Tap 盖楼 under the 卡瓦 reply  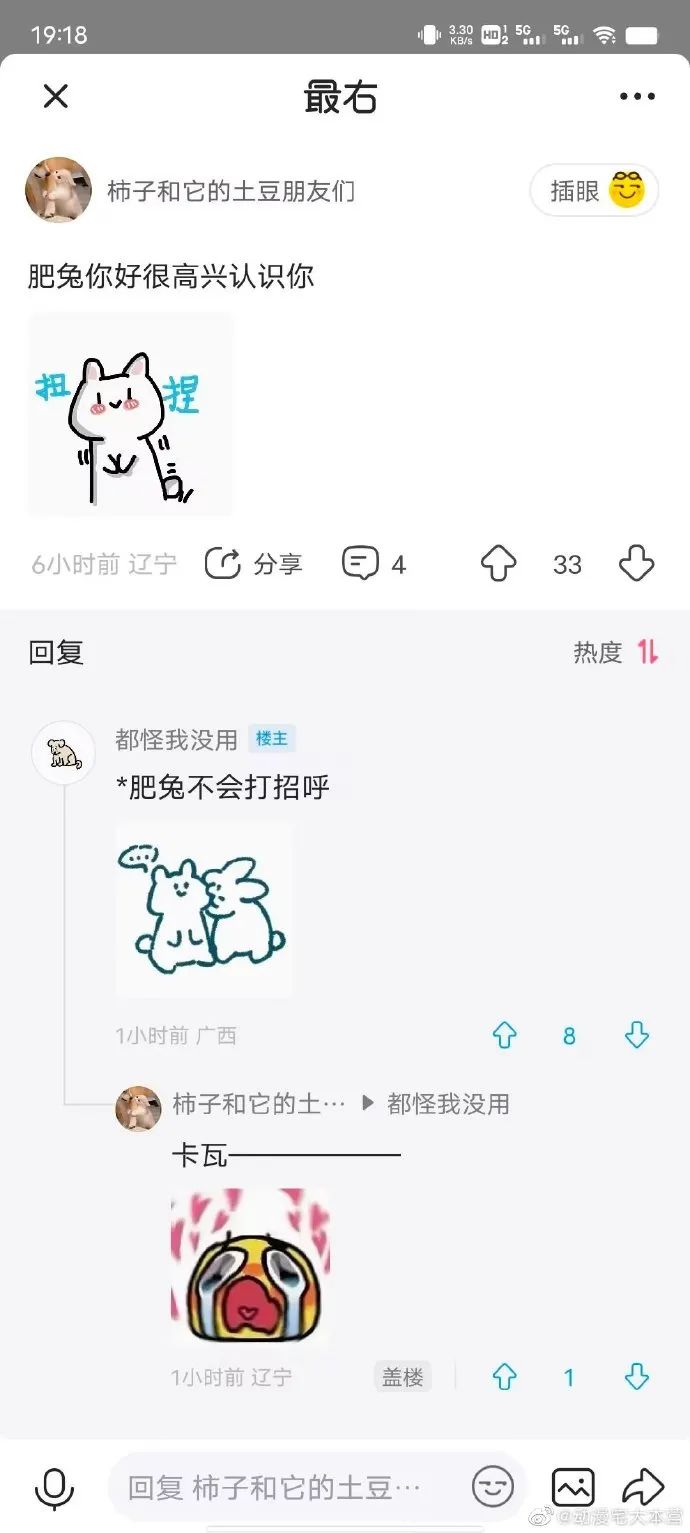point(403,1377)
